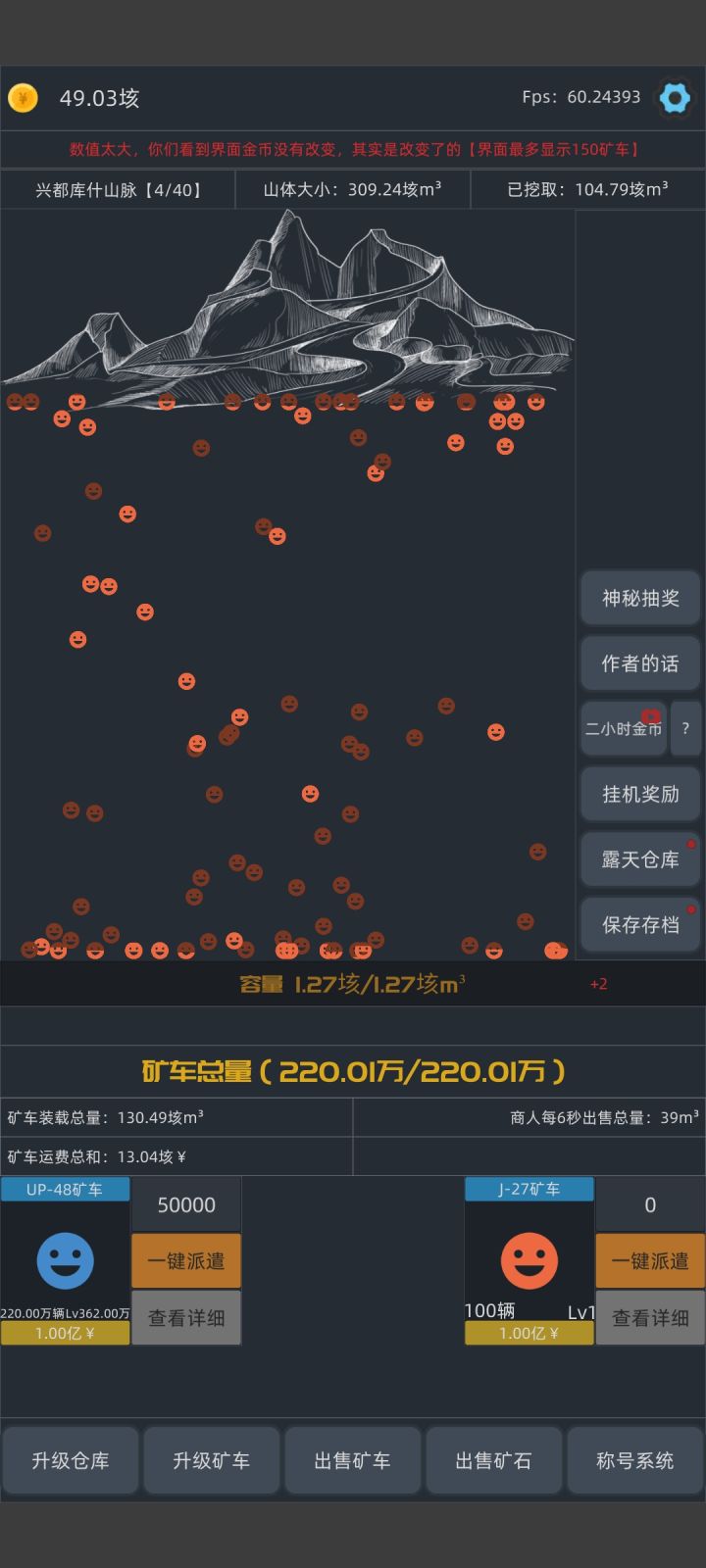Click the 二小时金币 reward icon
Viewport: 706px width, 1568px height.
pos(624,728)
